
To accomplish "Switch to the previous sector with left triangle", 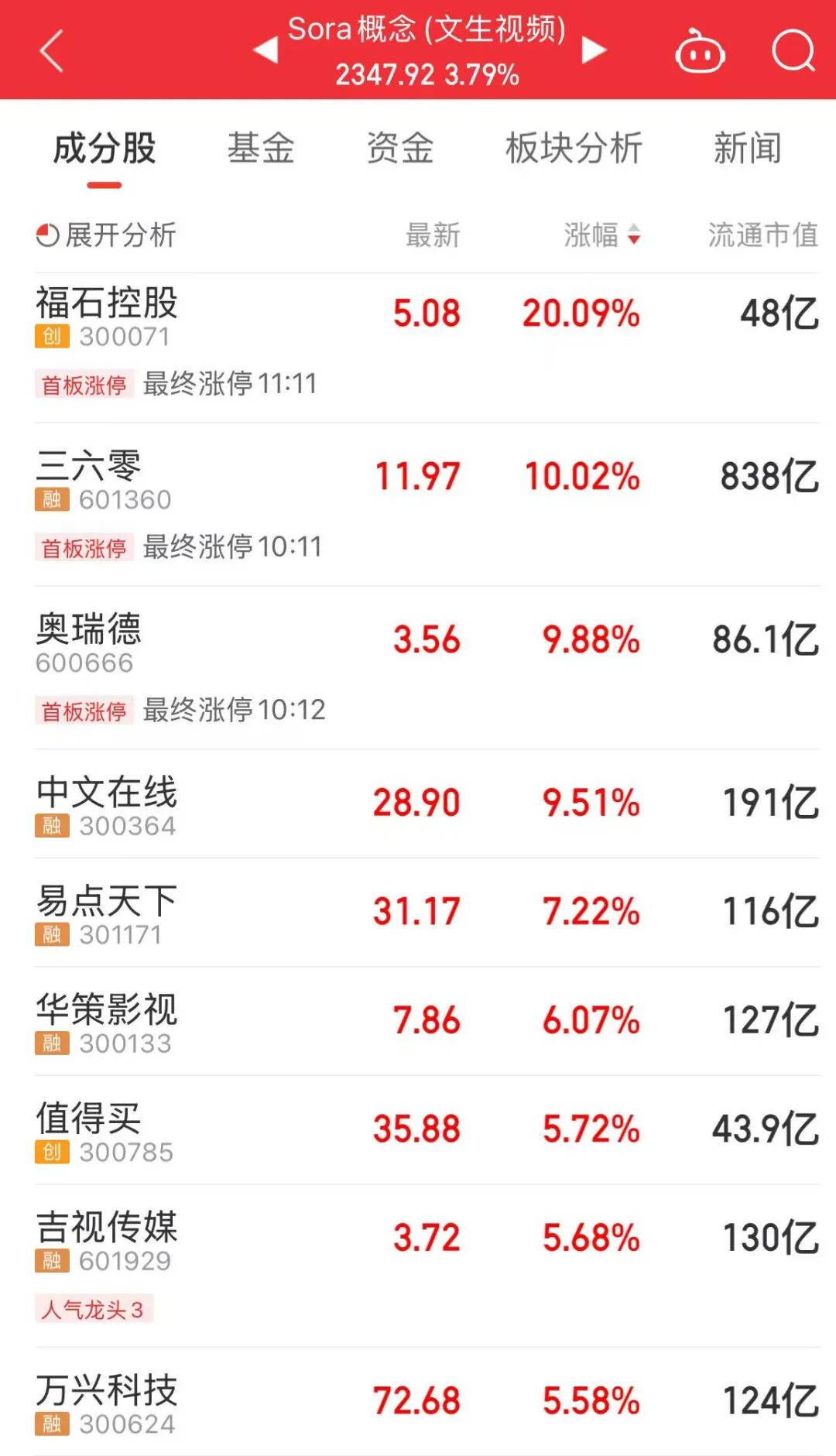I will point(266,50).
